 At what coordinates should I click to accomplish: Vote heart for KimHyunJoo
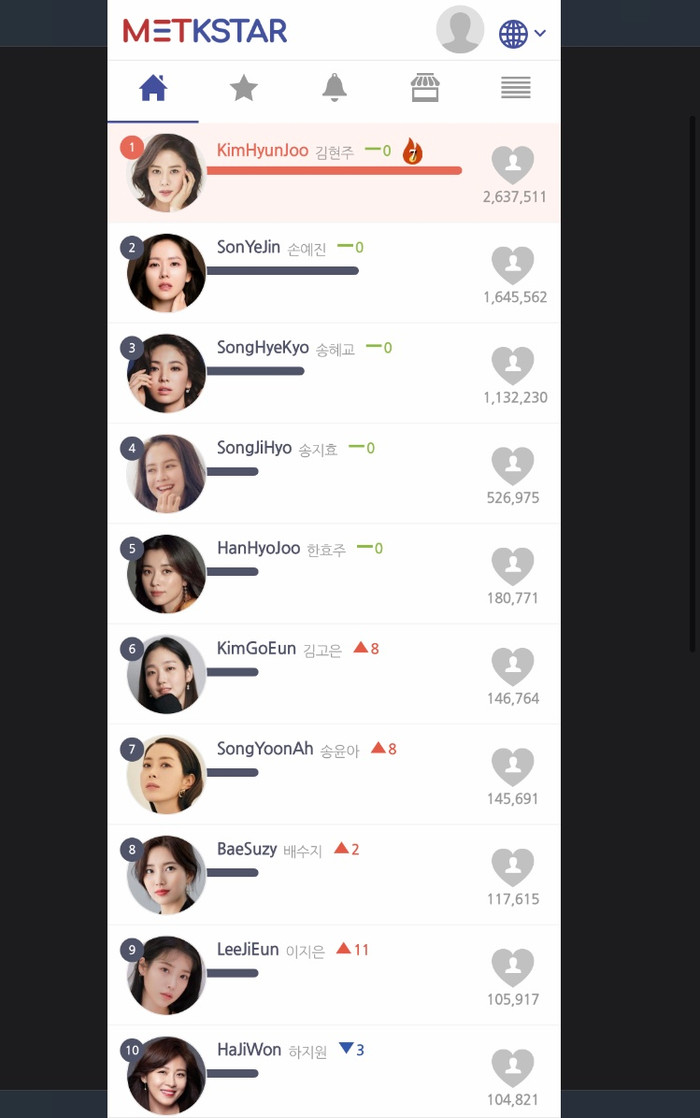[x=513, y=164]
